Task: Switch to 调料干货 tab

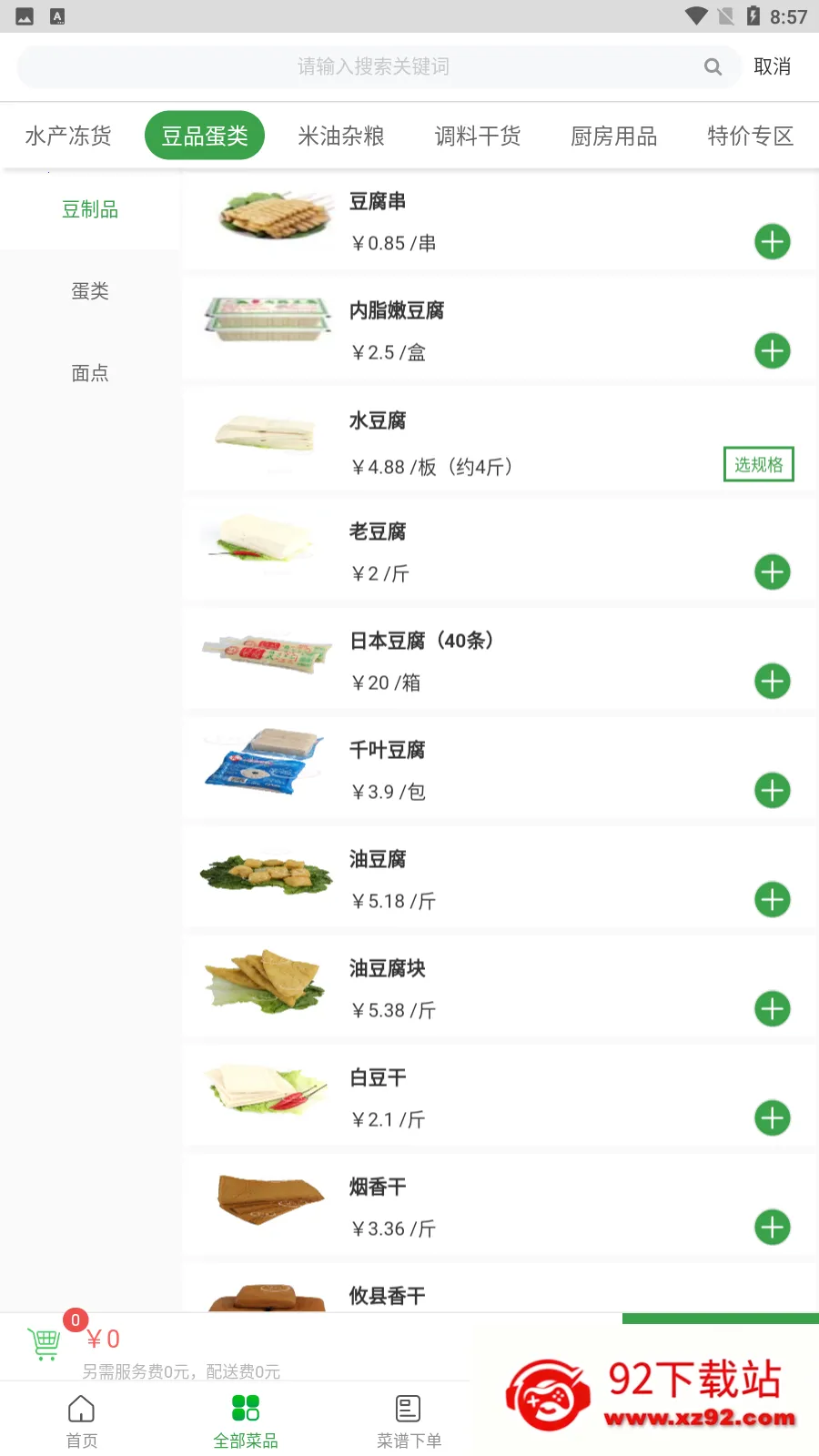Action: point(477,135)
